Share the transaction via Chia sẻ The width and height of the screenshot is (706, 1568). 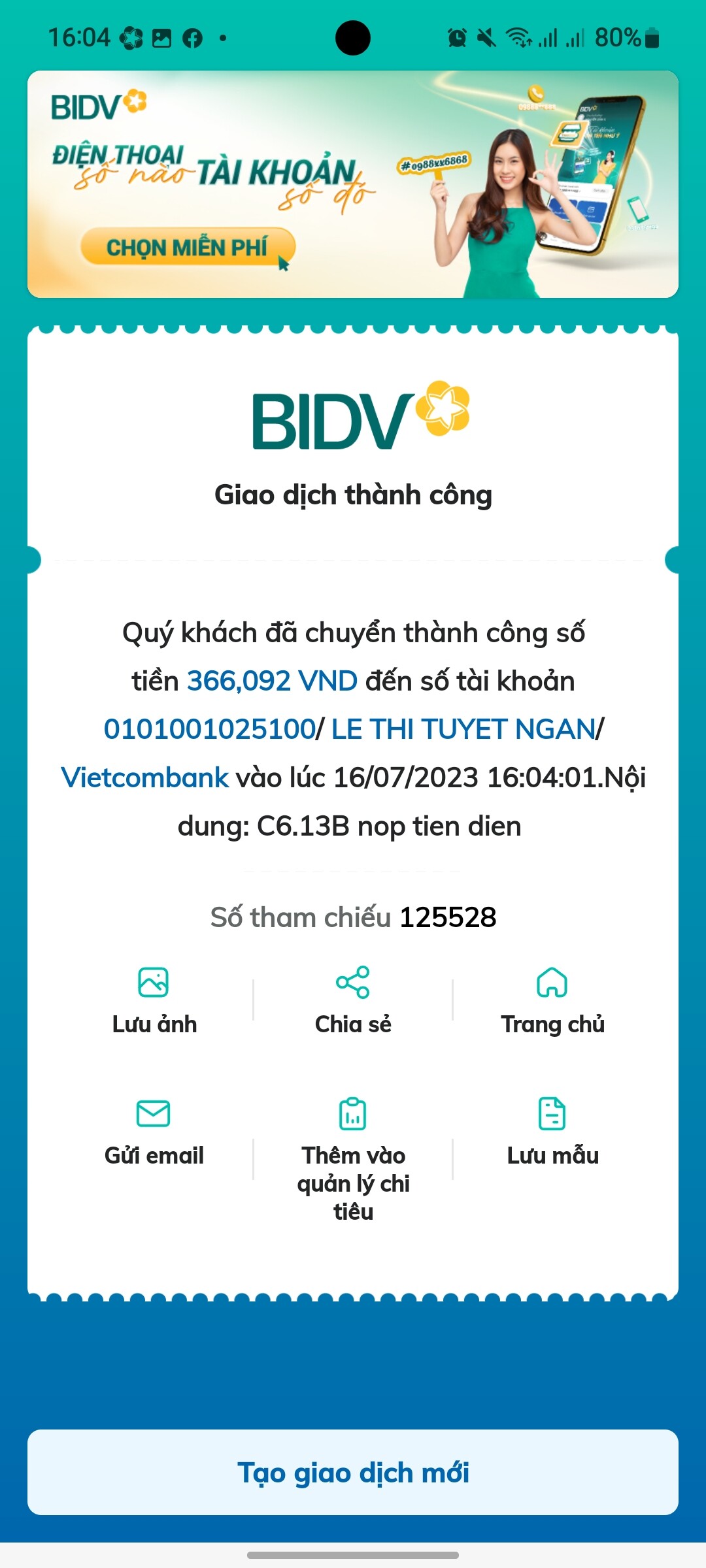pos(353,1000)
